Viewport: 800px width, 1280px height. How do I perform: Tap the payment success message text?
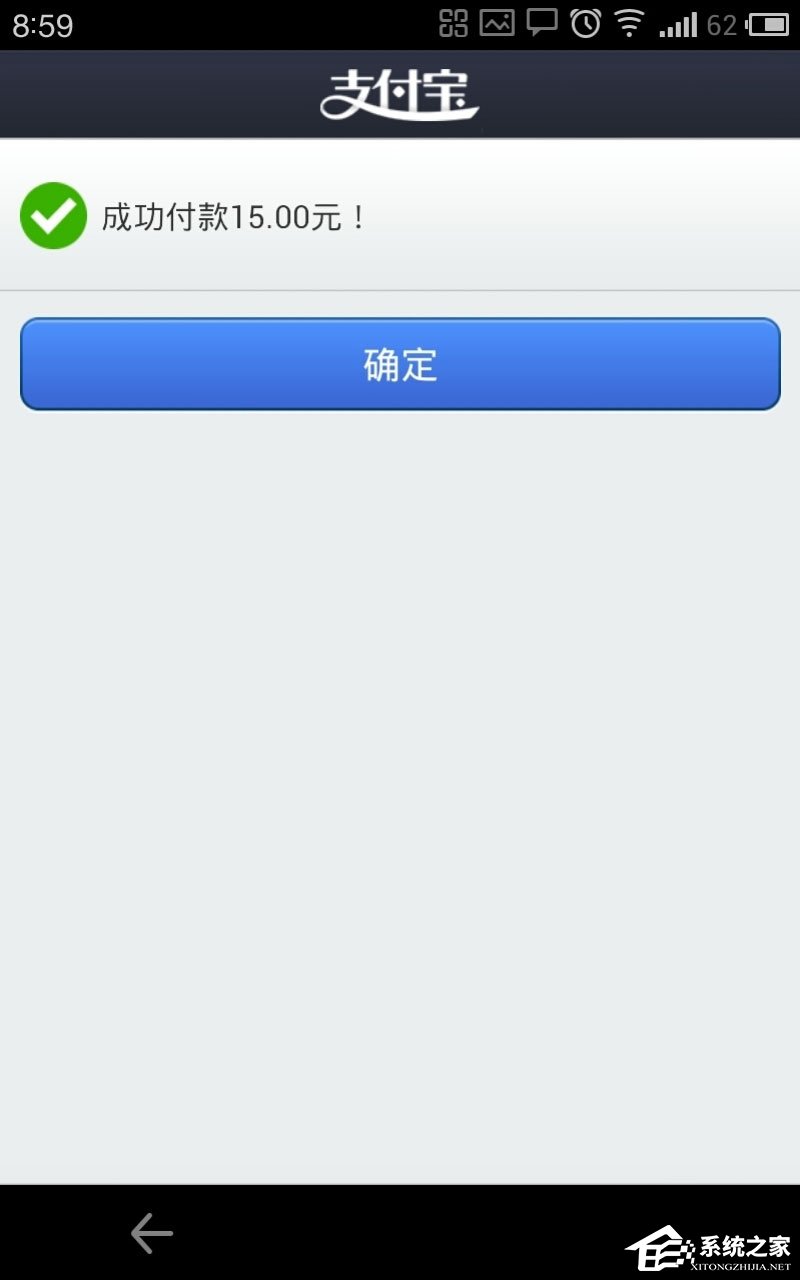pos(230,214)
